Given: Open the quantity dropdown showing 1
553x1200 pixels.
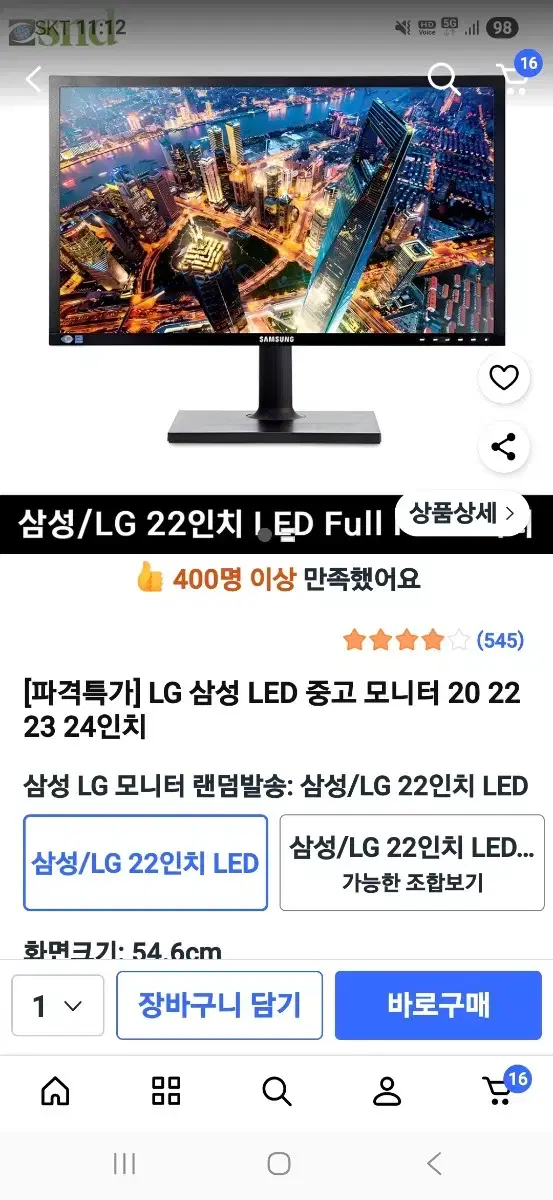Looking at the screenshot, I should coord(57,1005).
